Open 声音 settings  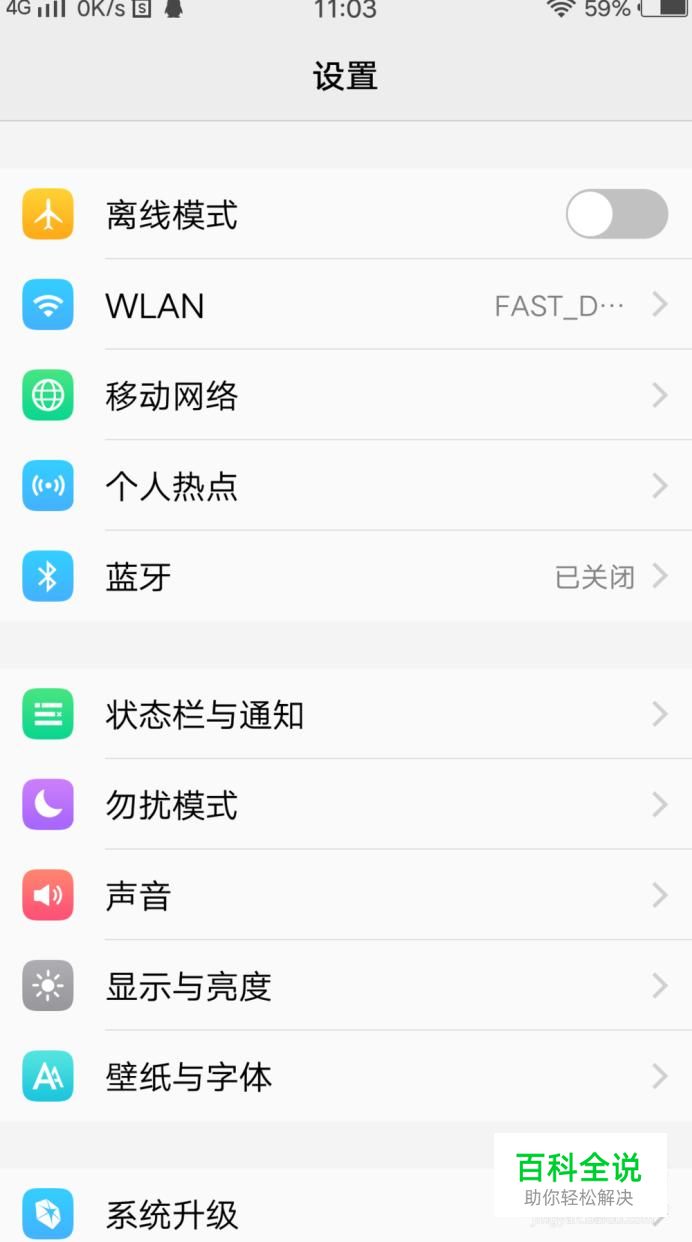point(346,895)
